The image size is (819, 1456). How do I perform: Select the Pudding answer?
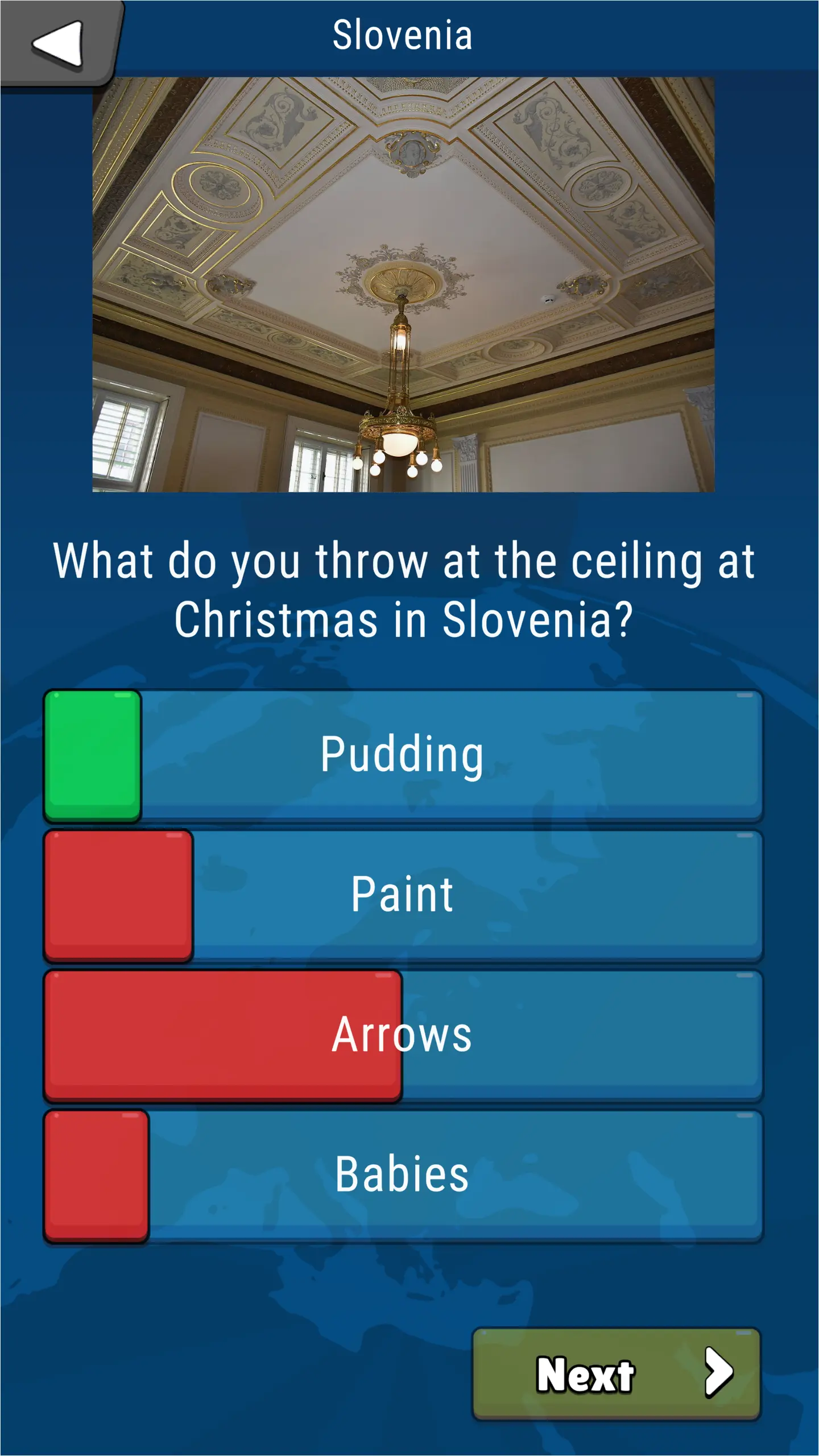[403, 755]
